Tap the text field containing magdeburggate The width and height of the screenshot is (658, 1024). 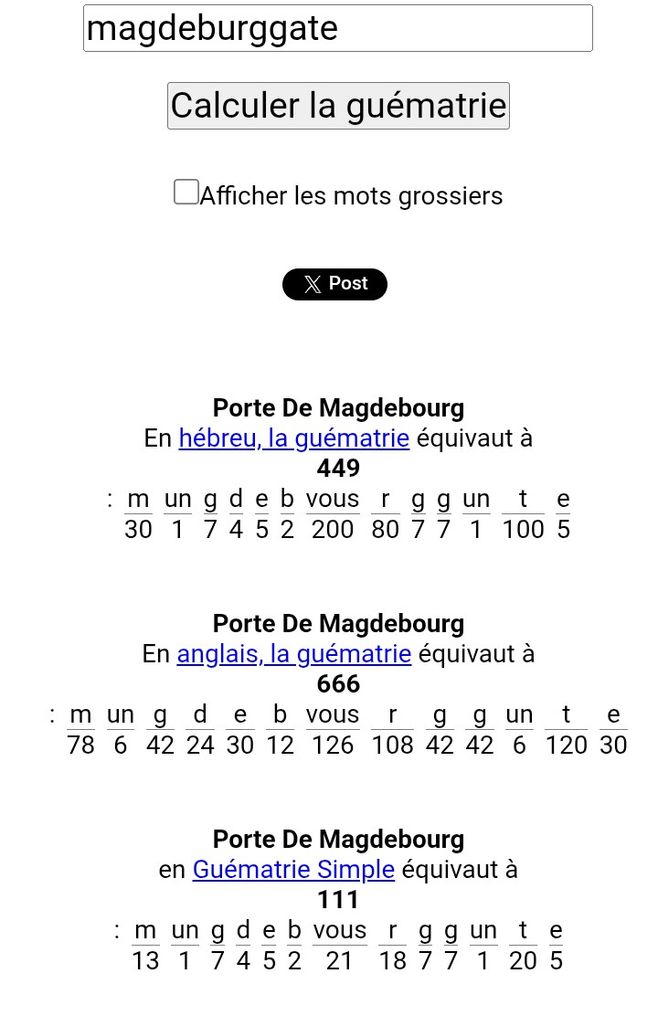[337, 28]
